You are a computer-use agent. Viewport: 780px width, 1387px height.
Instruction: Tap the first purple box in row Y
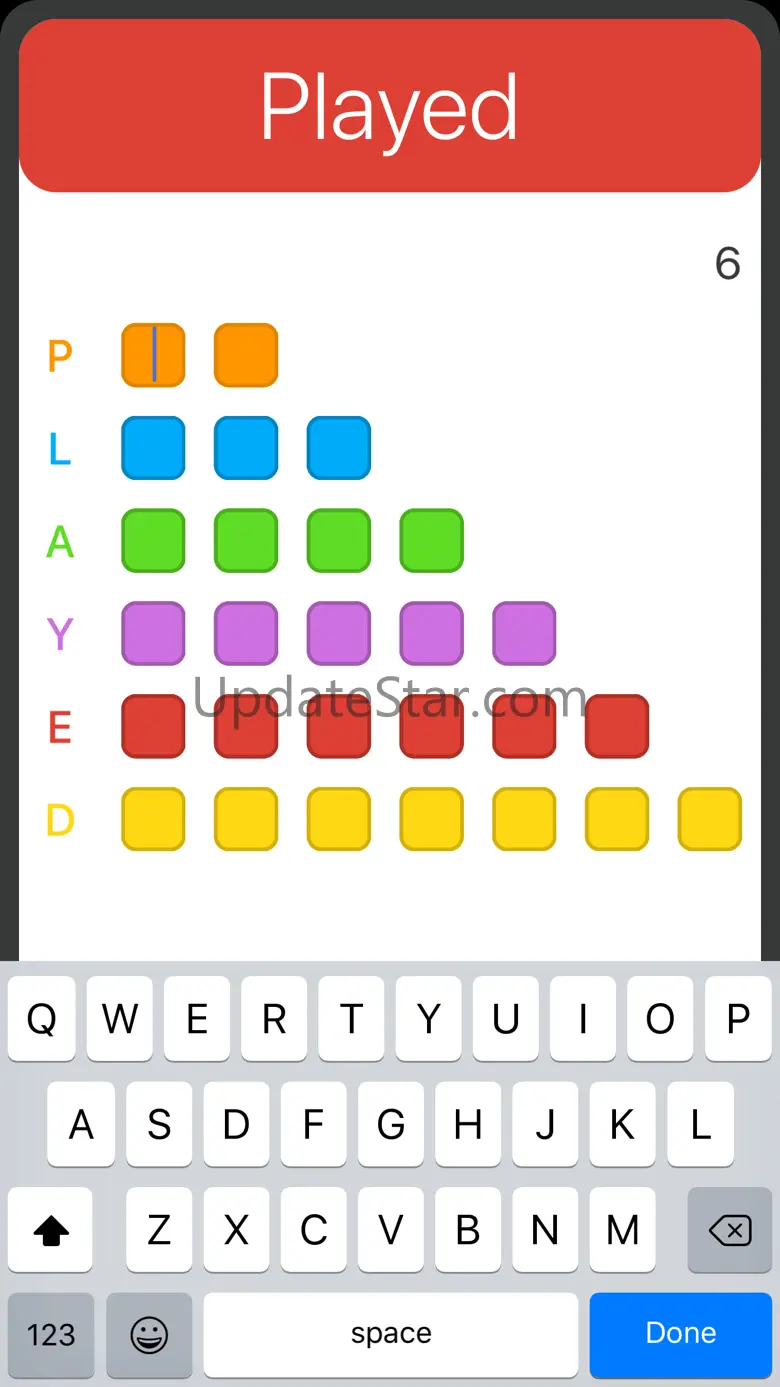coord(153,633)
